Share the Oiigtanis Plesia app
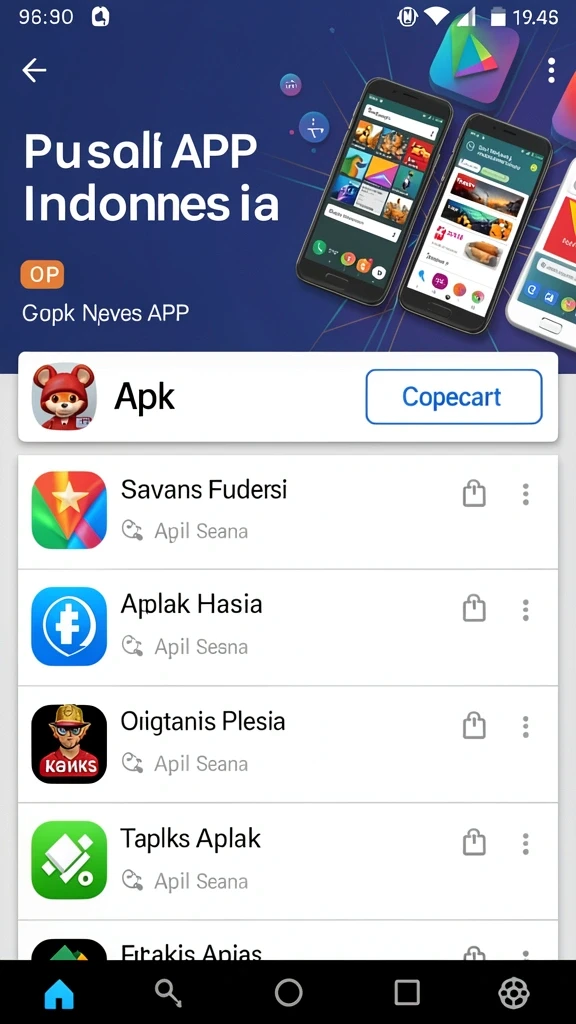 pos(474,726)
